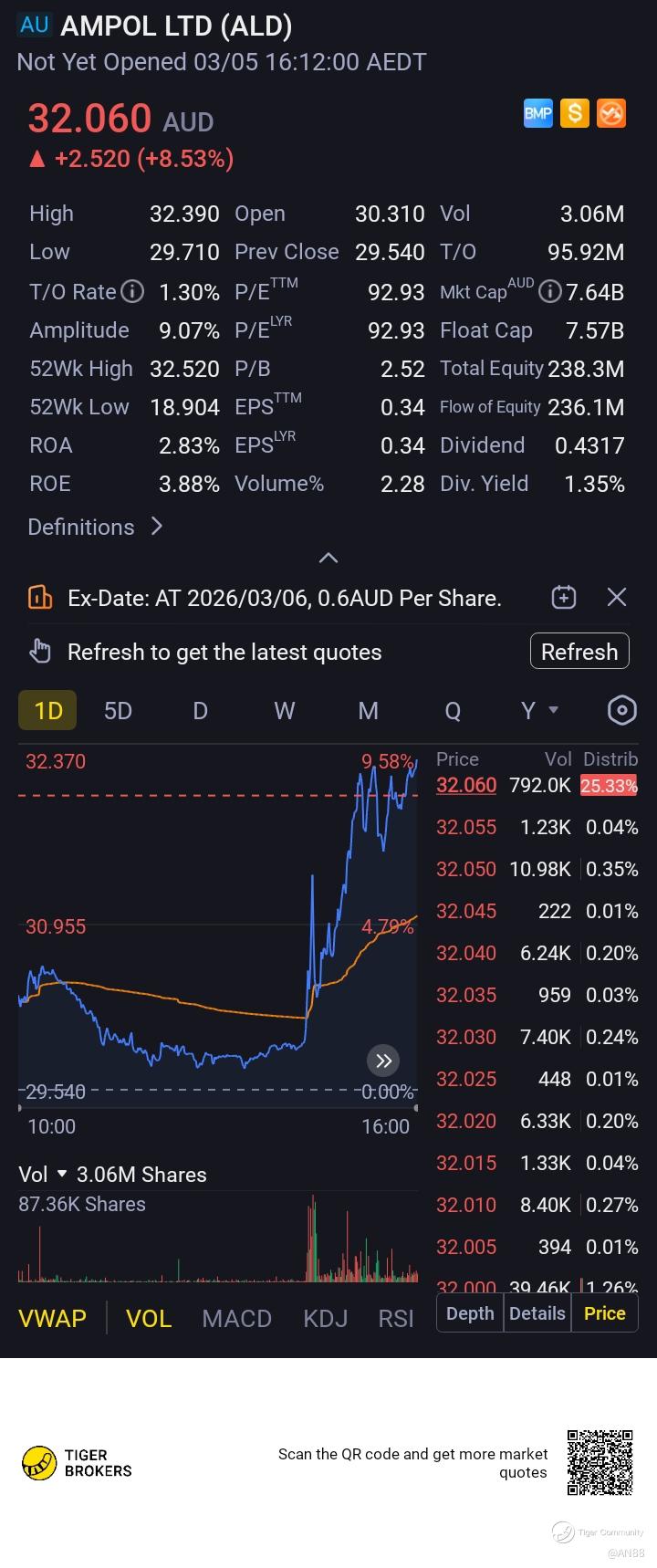Image resolution: width=657 pixels, height=1568 pixels.
Task: Show the W weekly chart
Action: pyautogui.click(x=285, y=711)
